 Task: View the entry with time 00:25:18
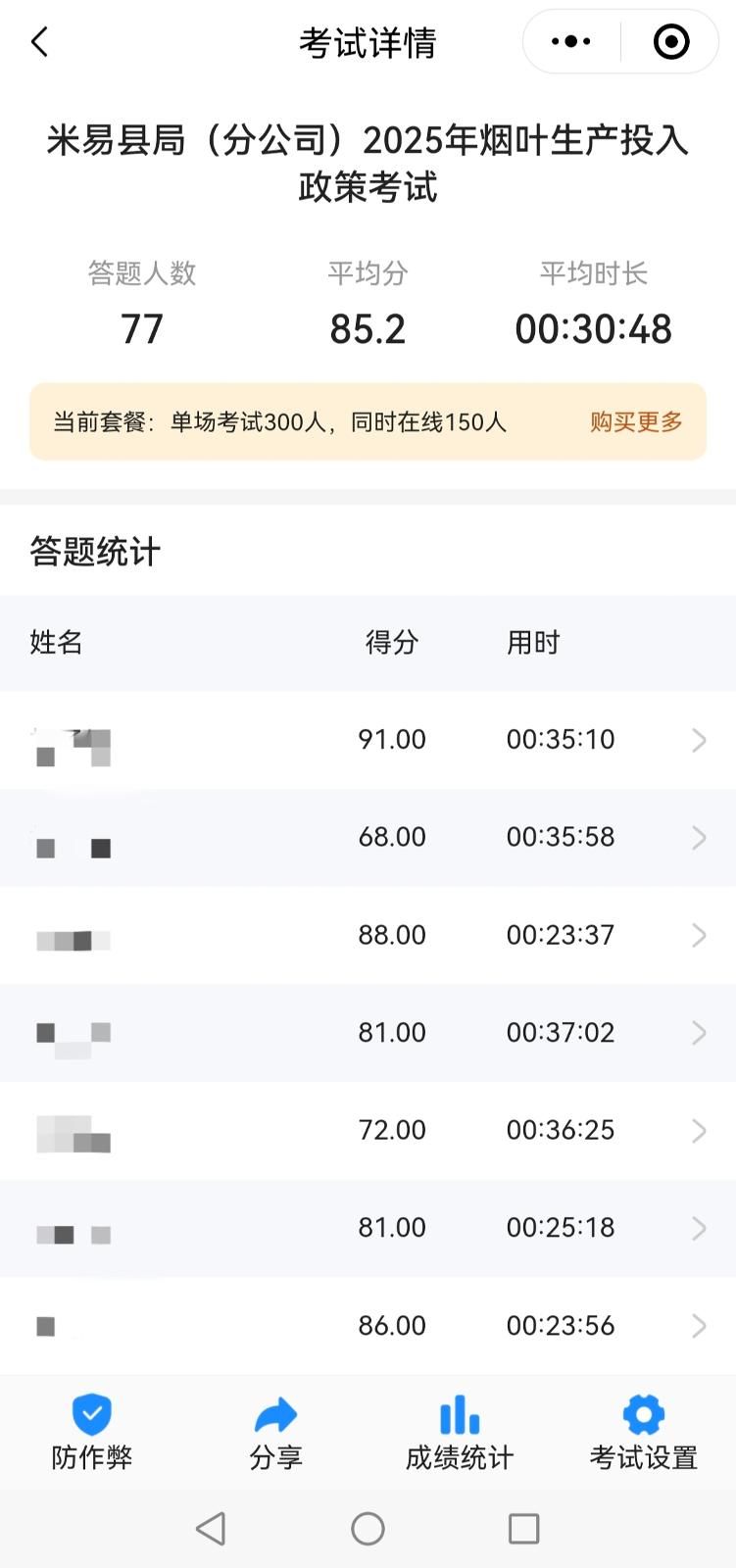click(368, 1228)
